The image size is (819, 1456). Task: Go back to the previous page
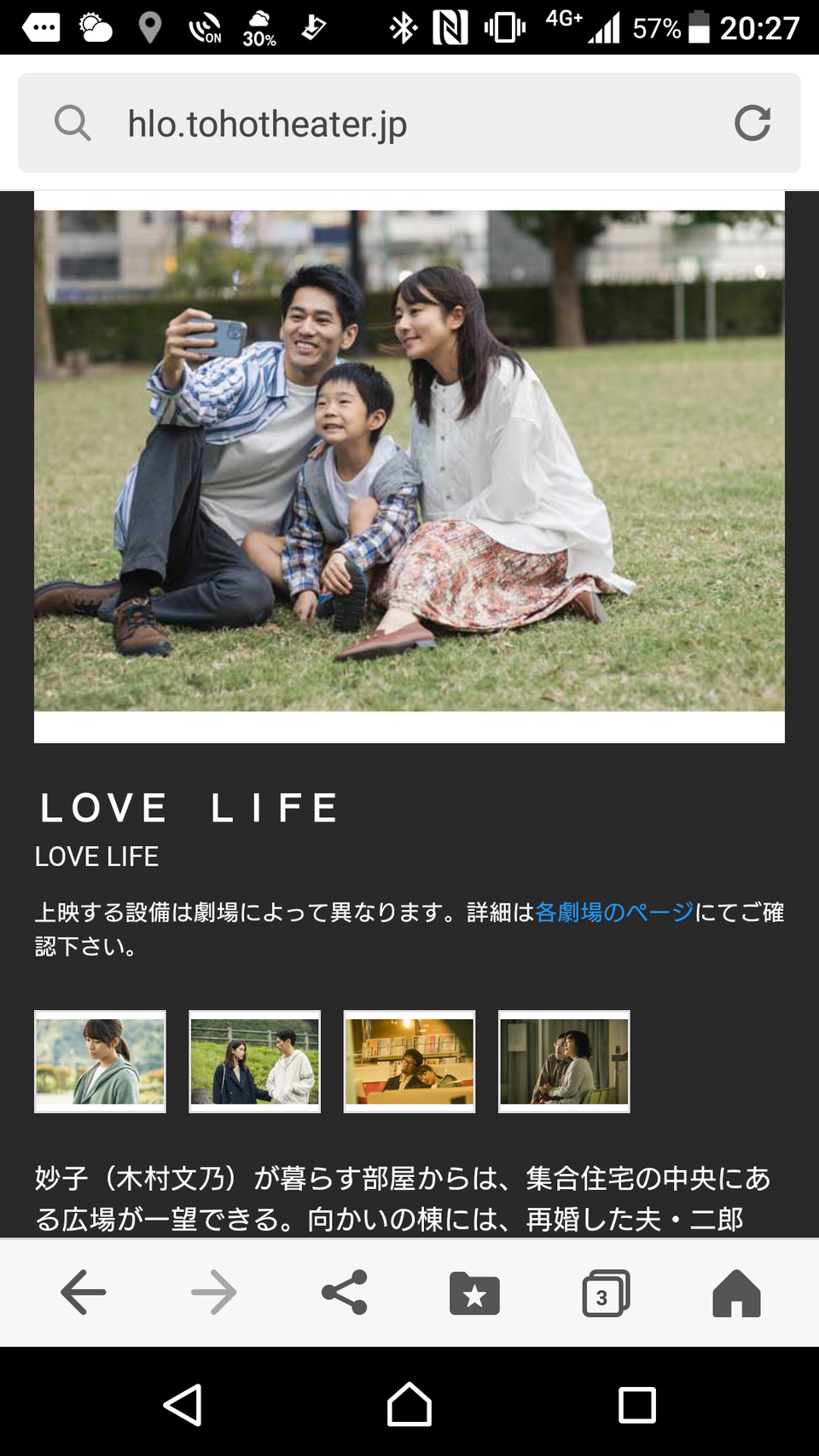[84, 1292]
